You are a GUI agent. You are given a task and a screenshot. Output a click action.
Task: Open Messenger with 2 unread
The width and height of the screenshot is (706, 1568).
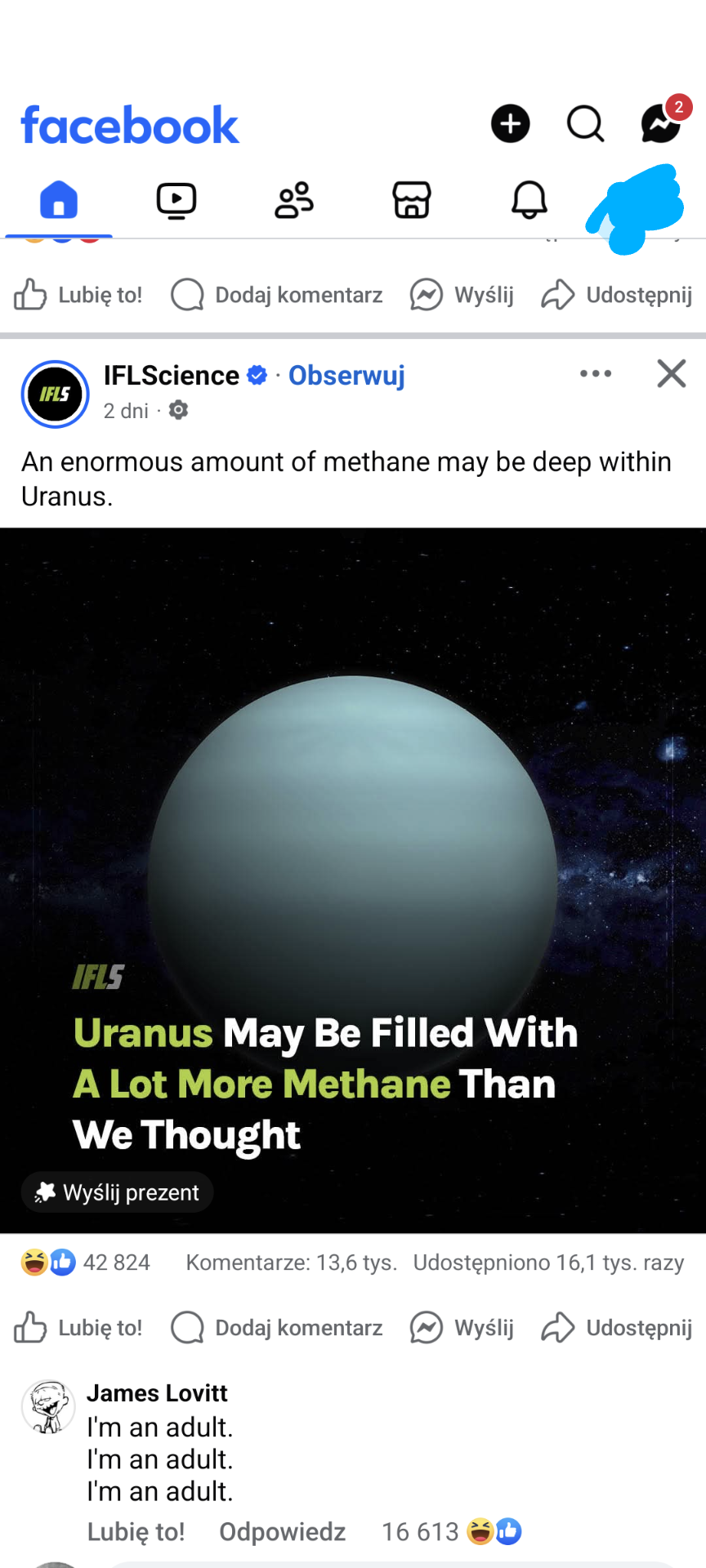click(x=661, y=124)
